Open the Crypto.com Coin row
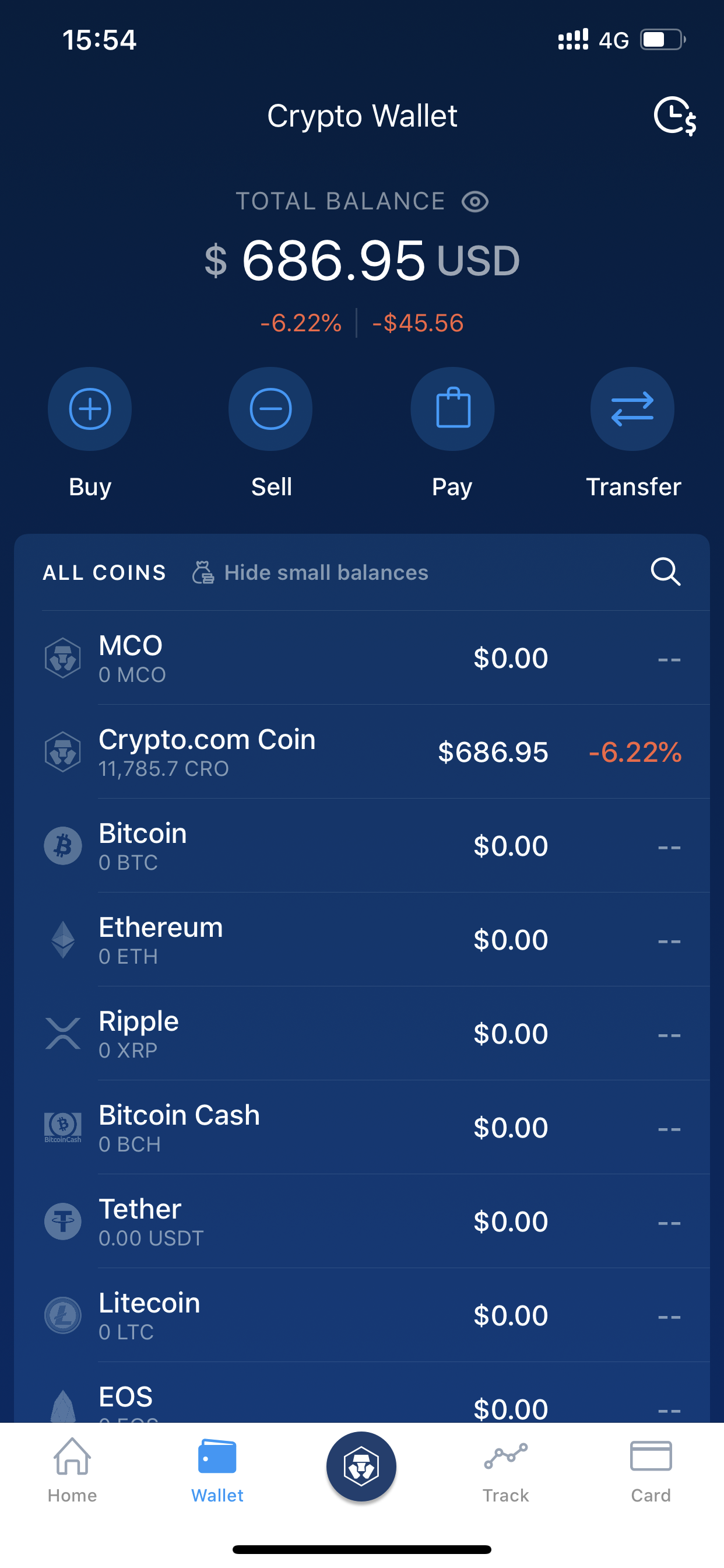The width and height of the screenshot is (724, 1568). (362, 752)
